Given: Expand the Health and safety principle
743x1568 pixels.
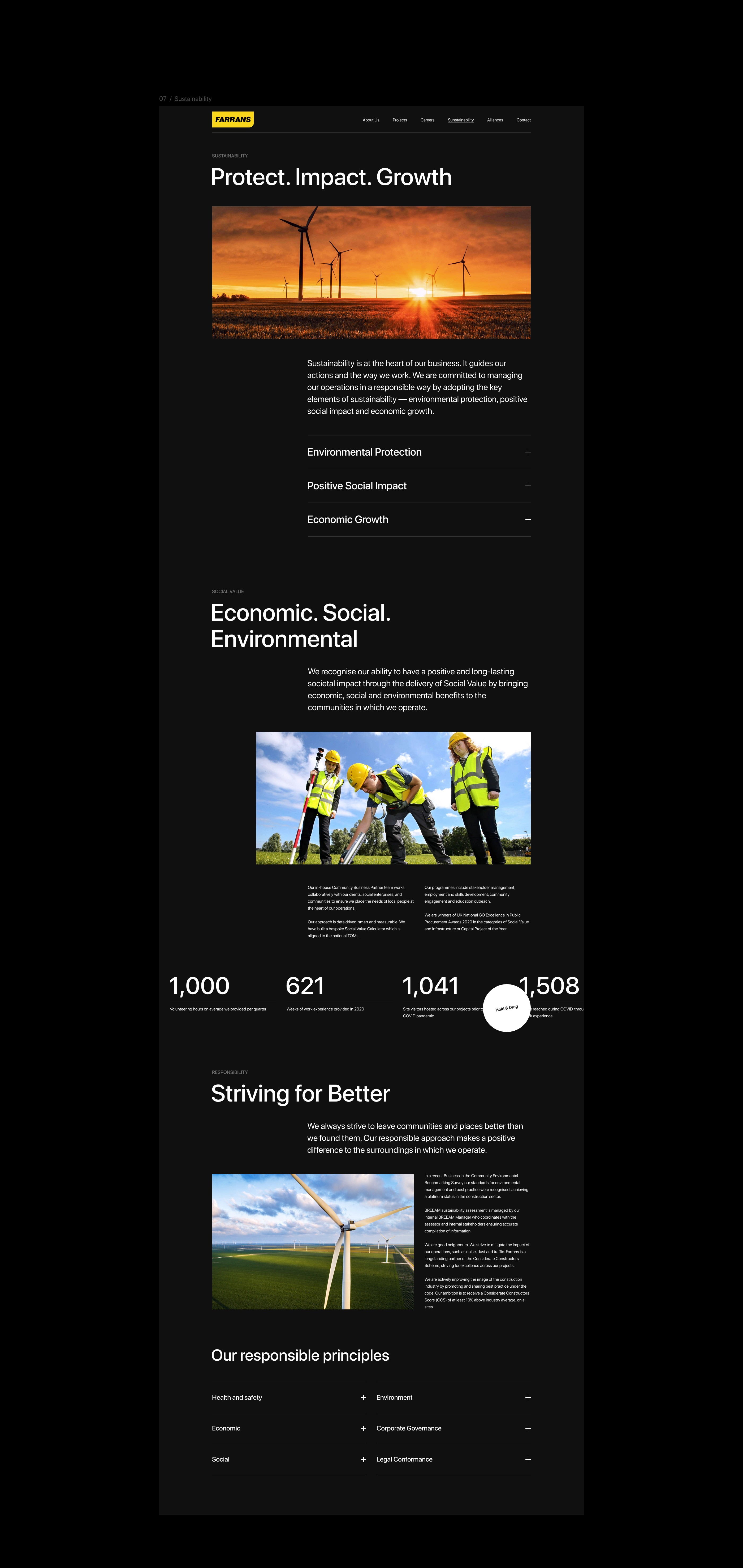Looking at the screenshot, I should click(x=289, y=1398).
